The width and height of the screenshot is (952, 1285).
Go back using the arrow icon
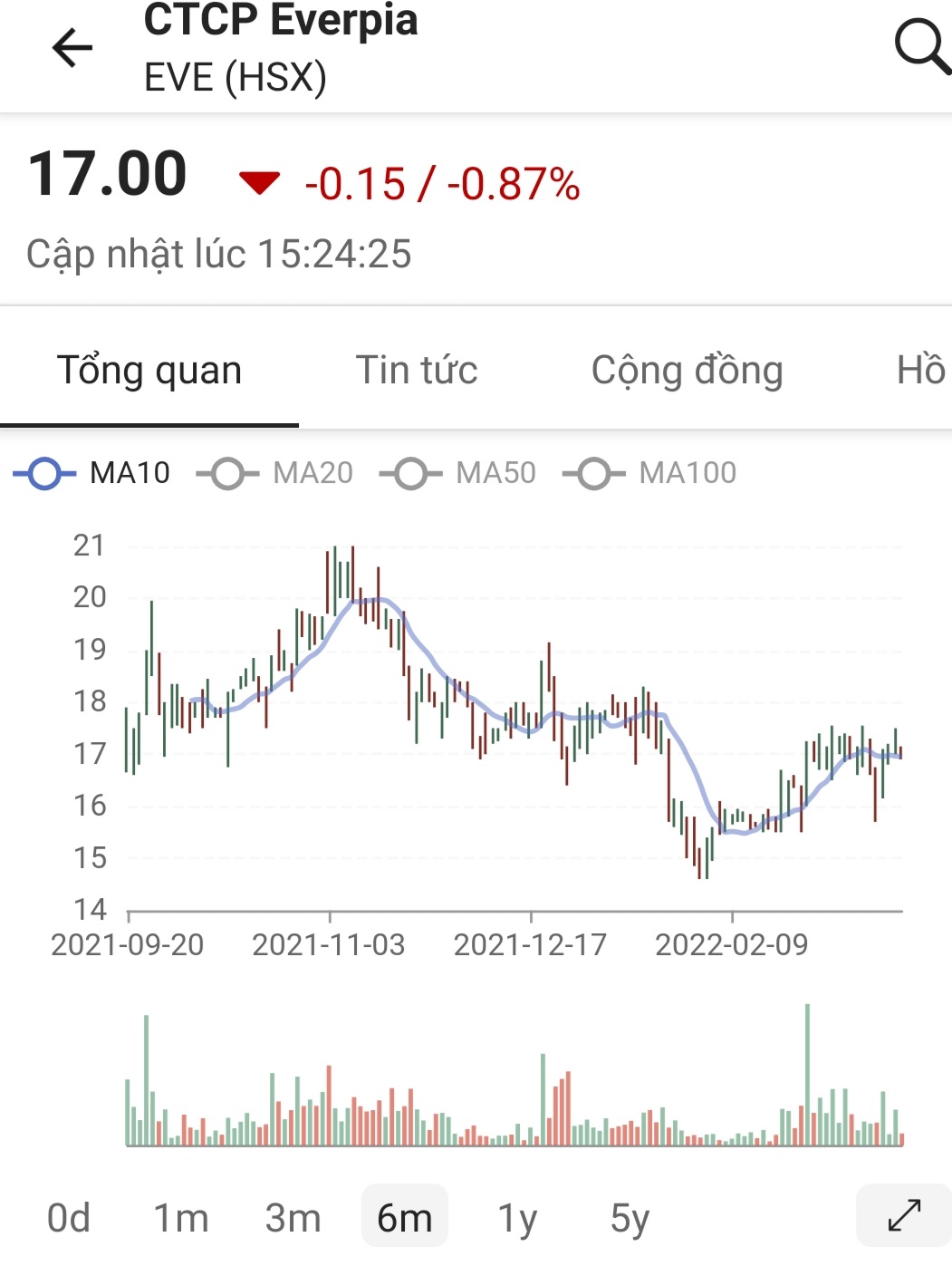coord(72,47)
